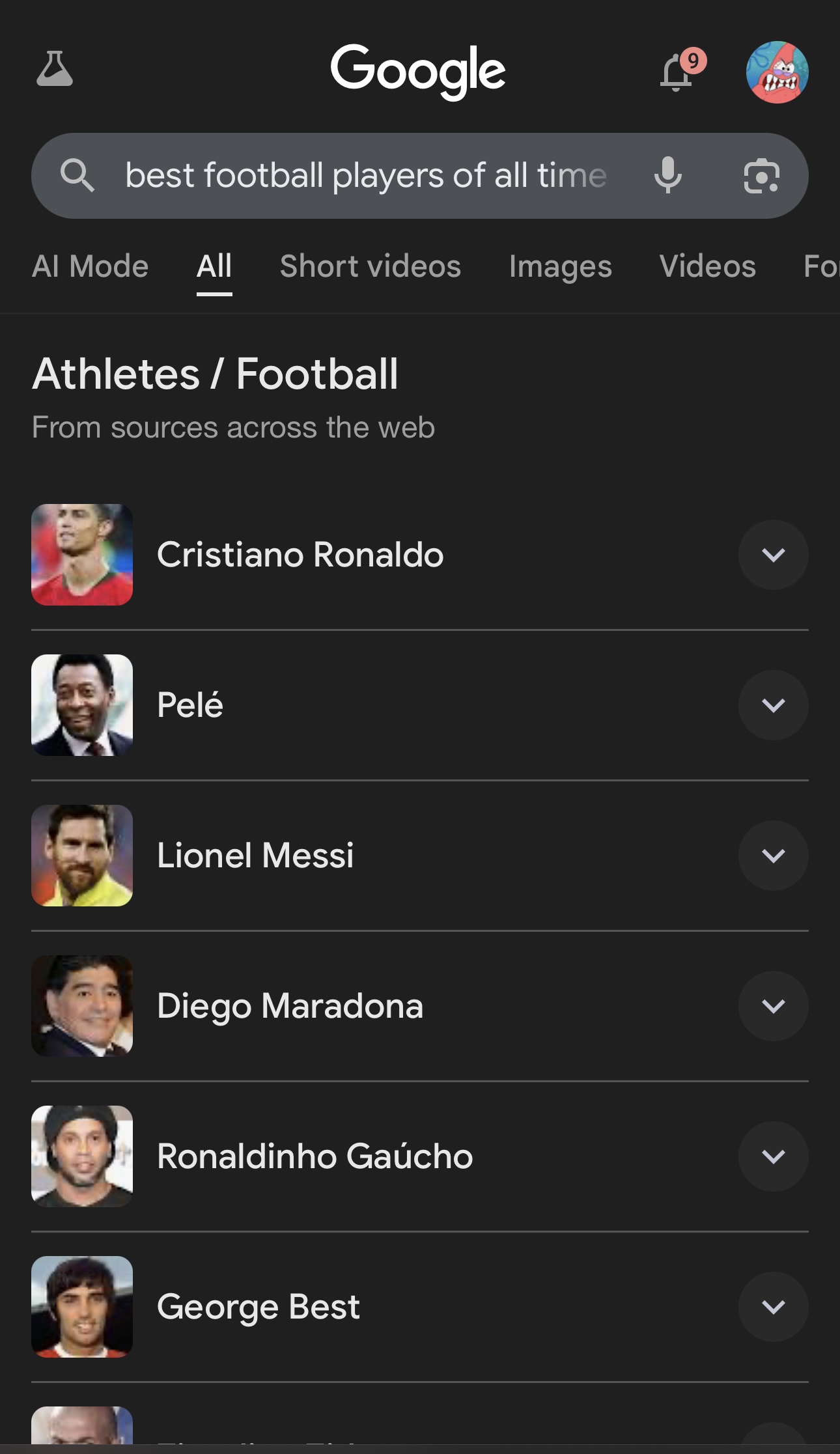
Task: Edit the search query field
Action: point(365,176)
